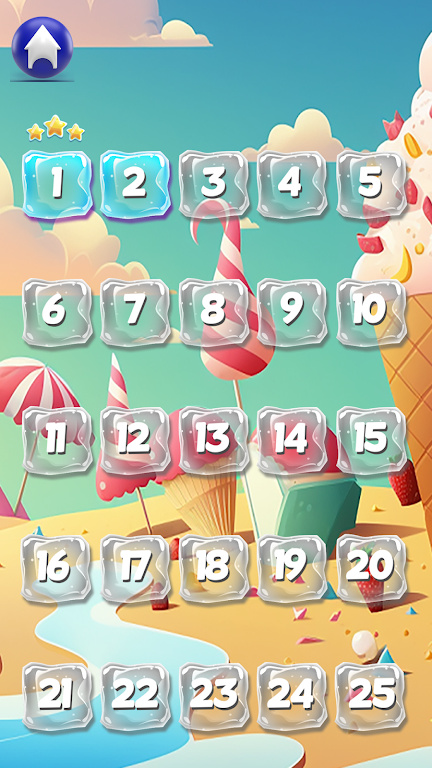
Task: Choose level 25
Action: tap(371, 697)
